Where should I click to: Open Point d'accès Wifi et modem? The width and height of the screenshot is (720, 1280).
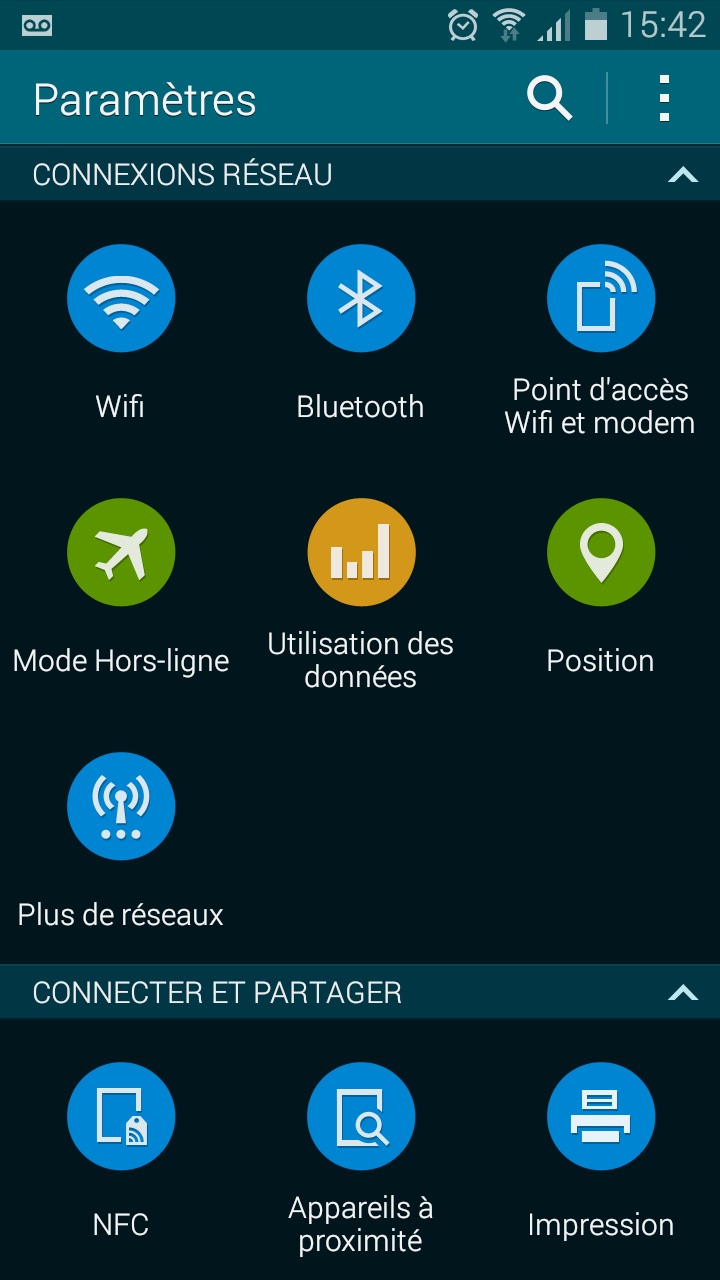[x=600, y=299]
